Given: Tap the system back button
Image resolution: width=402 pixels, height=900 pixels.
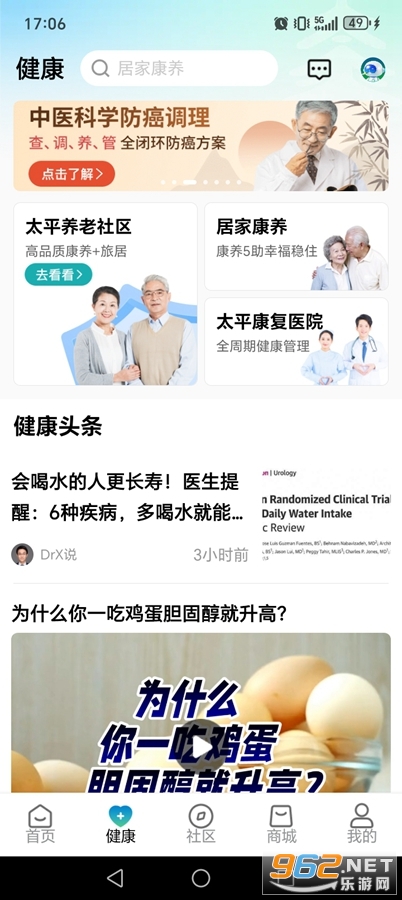Looking at the screenshot, I should coord(115,878).
